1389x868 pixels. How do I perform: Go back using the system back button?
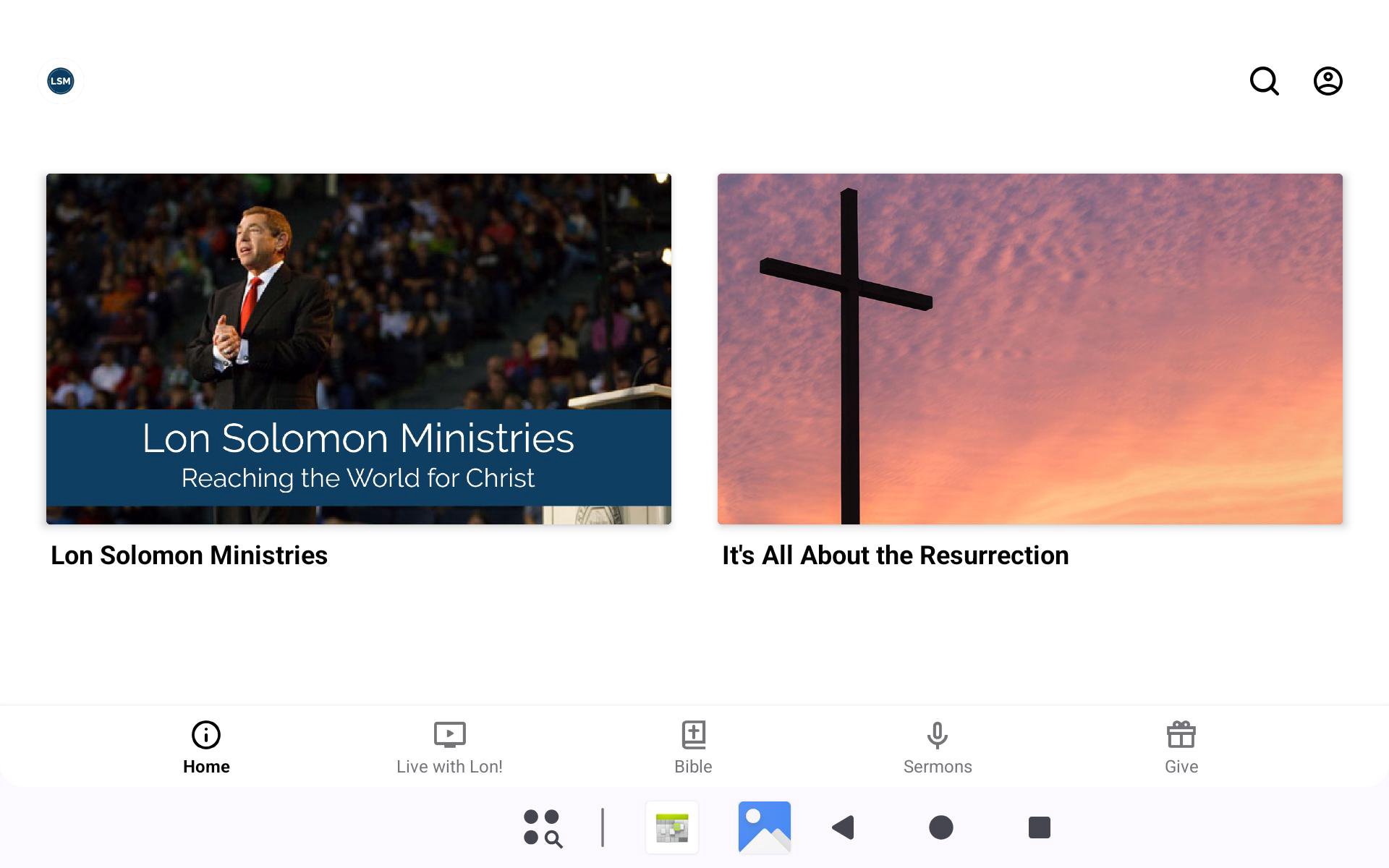(844, 827)
